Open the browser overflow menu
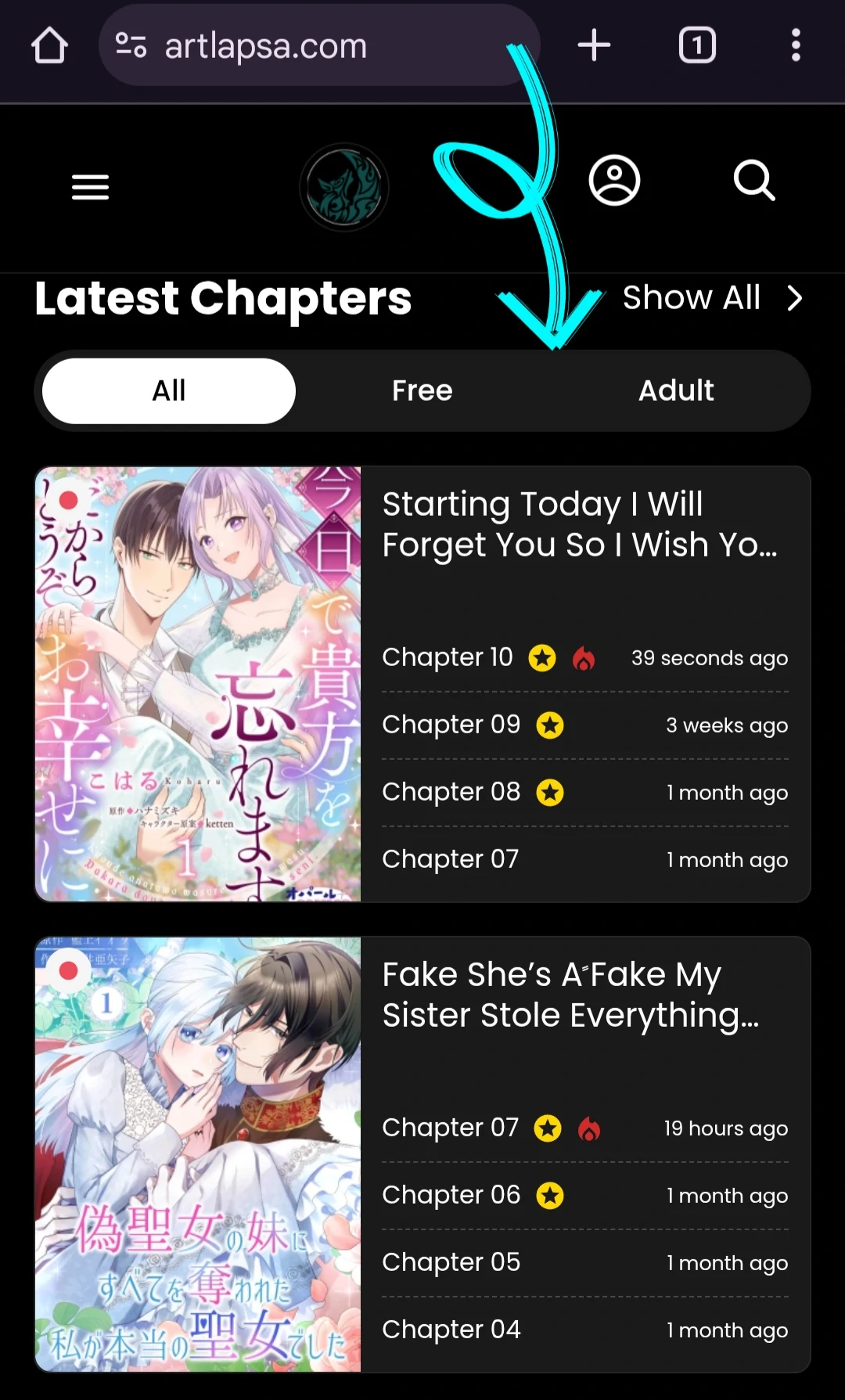 pyautogui.click(x=796, y=45)
